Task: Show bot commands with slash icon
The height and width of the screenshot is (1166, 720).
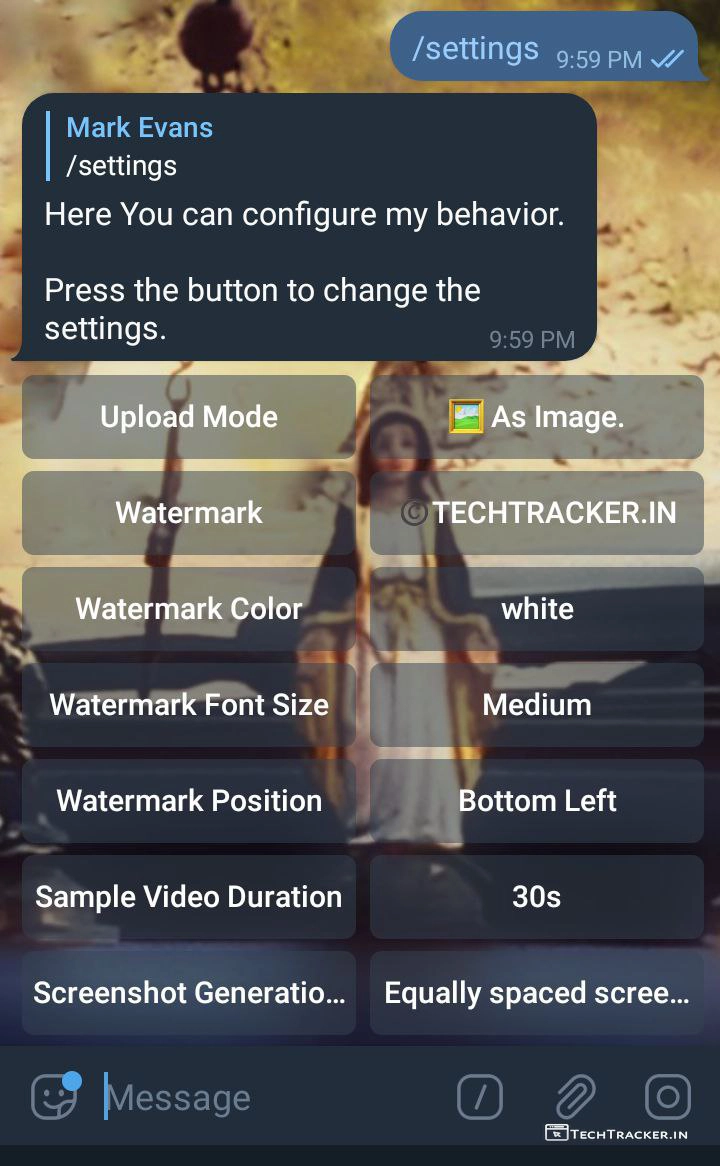Action: (x=480, y=1097)
